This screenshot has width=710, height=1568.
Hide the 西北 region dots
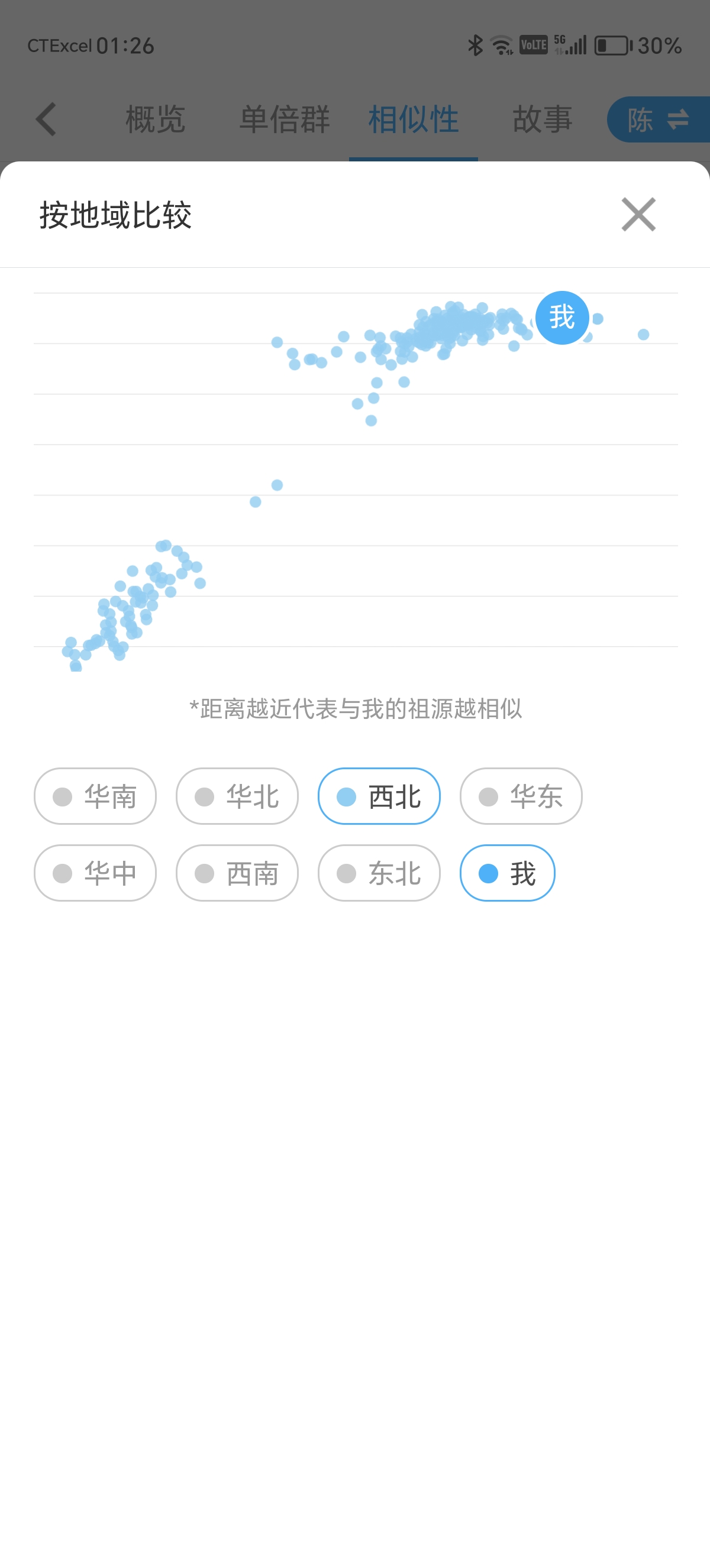(x=379, y=796)
